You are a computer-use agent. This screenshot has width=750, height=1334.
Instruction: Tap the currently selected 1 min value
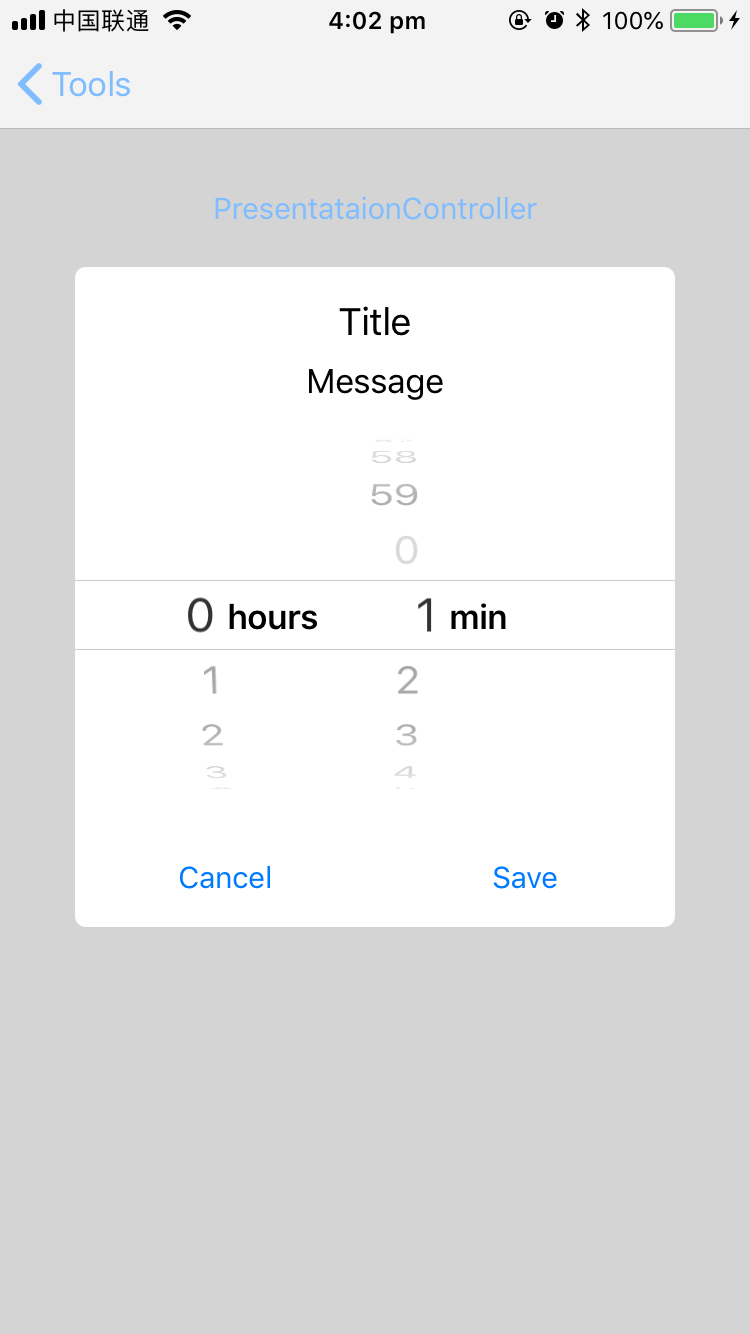460,615
